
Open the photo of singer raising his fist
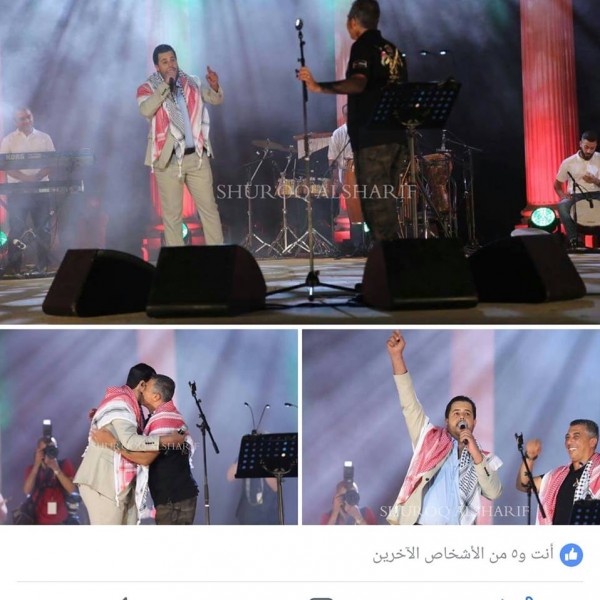pyautogui.click(x=451, y=427)
